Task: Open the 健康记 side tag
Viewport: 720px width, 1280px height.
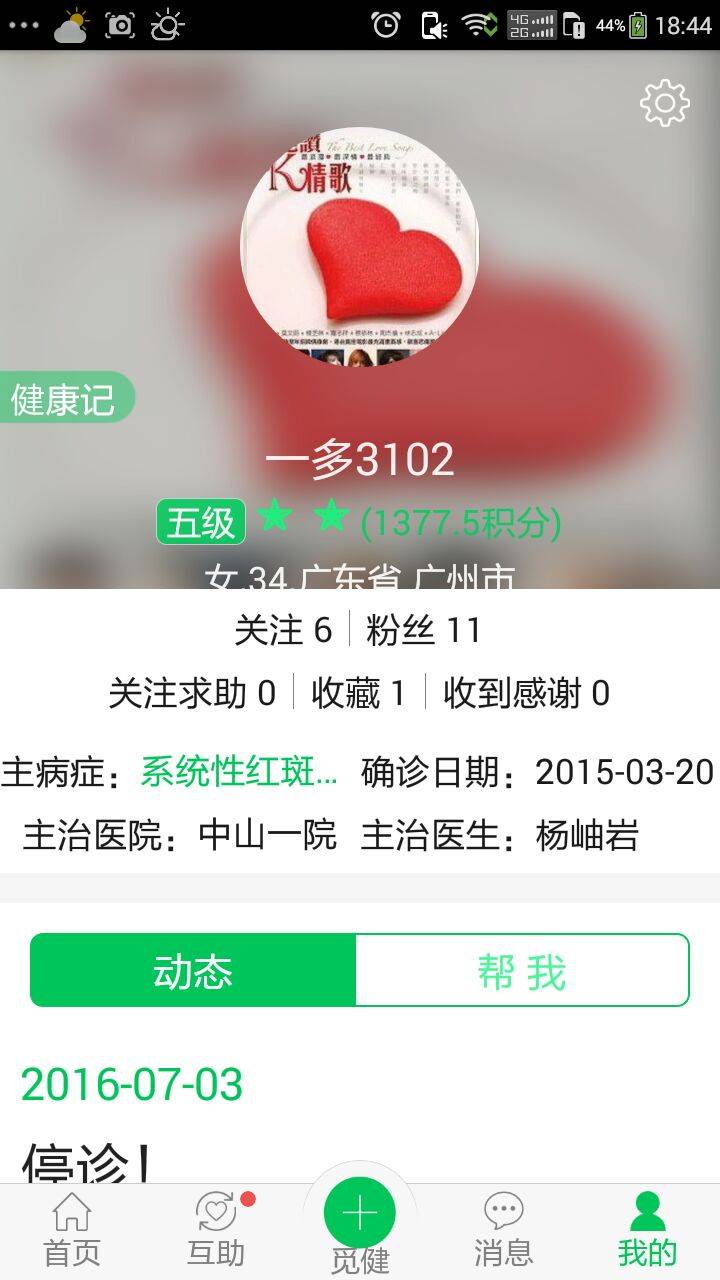Action: point(64,399)
